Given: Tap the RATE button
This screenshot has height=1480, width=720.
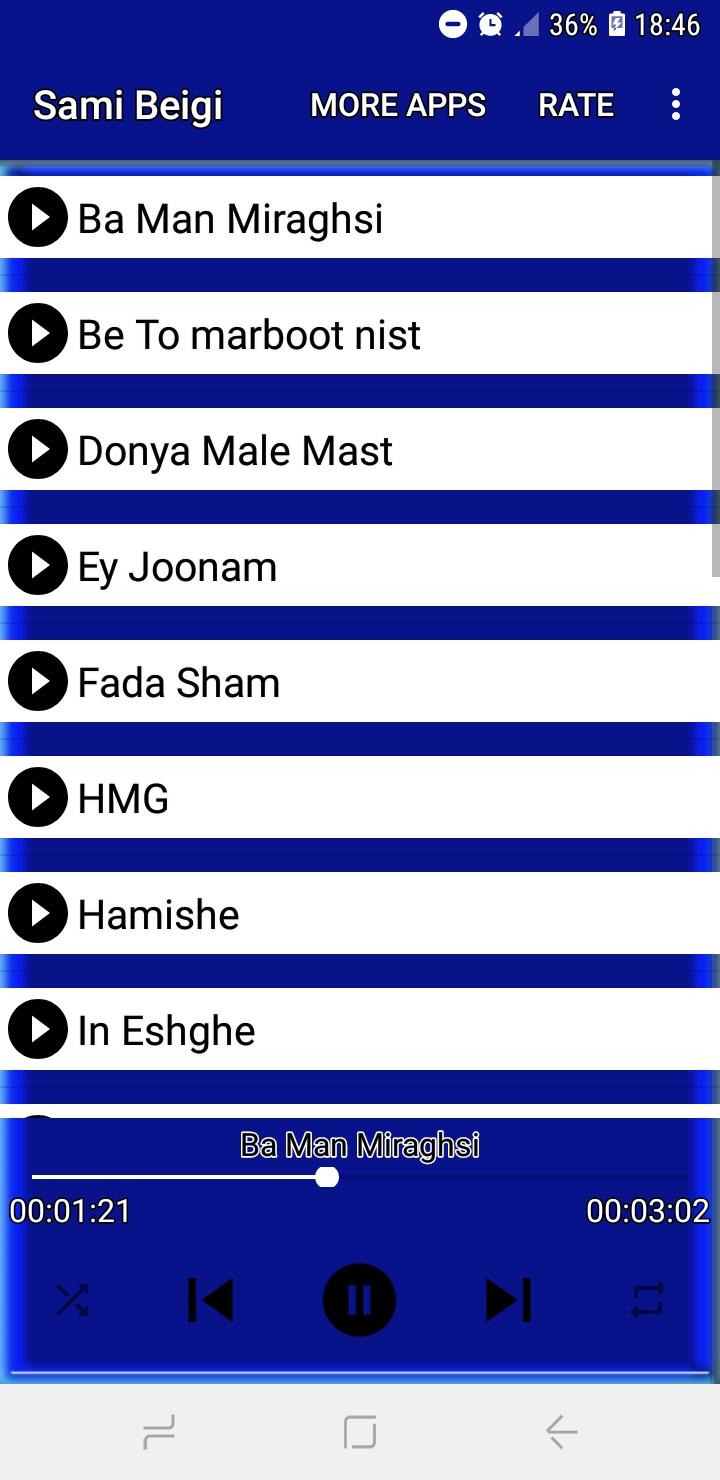Looking at the screenshot, I should coord(576,105).
